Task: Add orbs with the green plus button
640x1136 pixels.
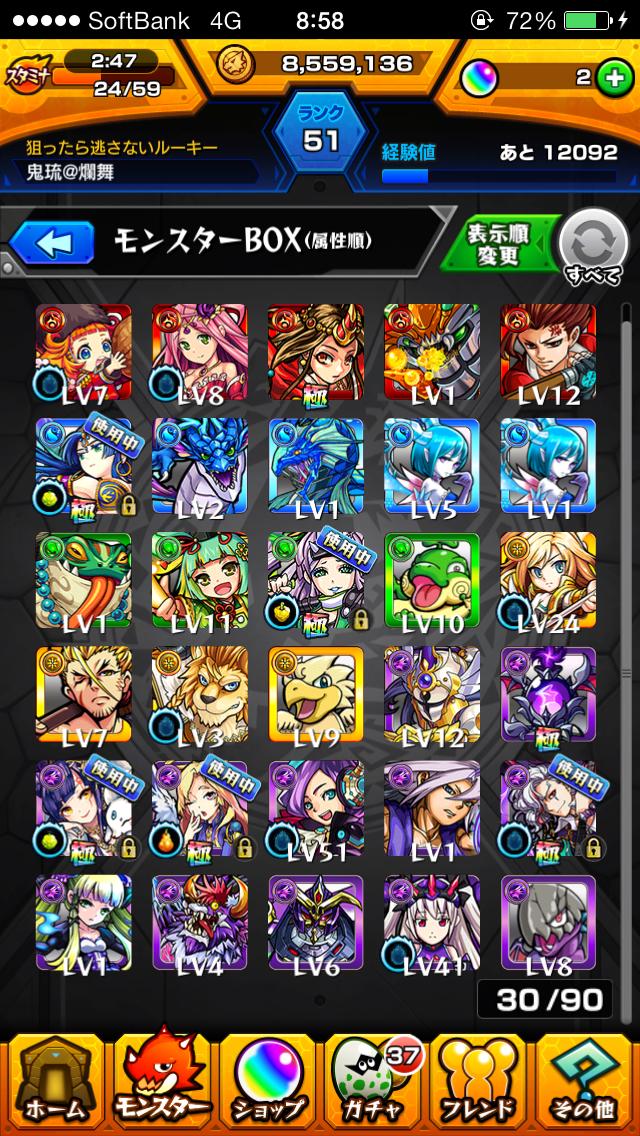Action: [x=612, y=78]
